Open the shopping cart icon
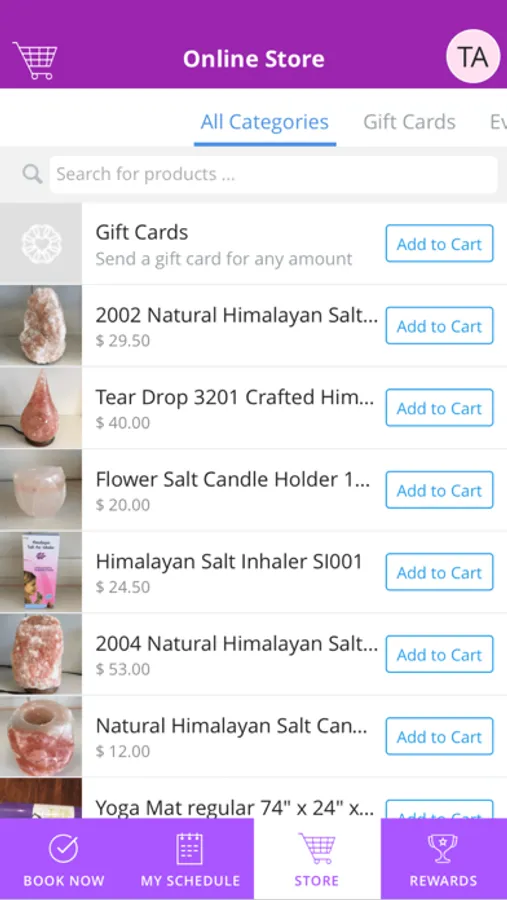The width and height of the screenshot is (507, 900). 35,60
